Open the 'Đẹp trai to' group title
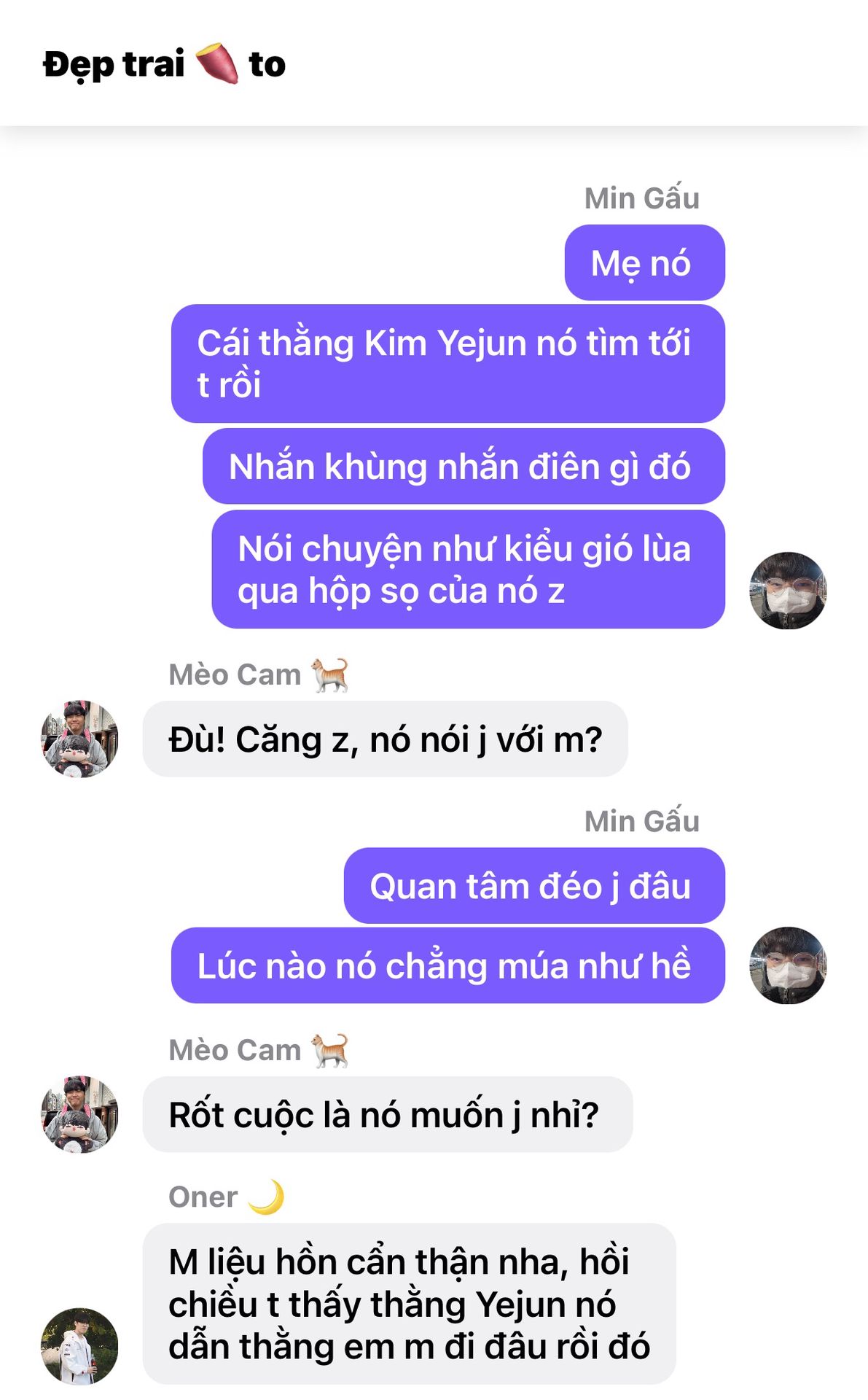 tap(165, 64)
